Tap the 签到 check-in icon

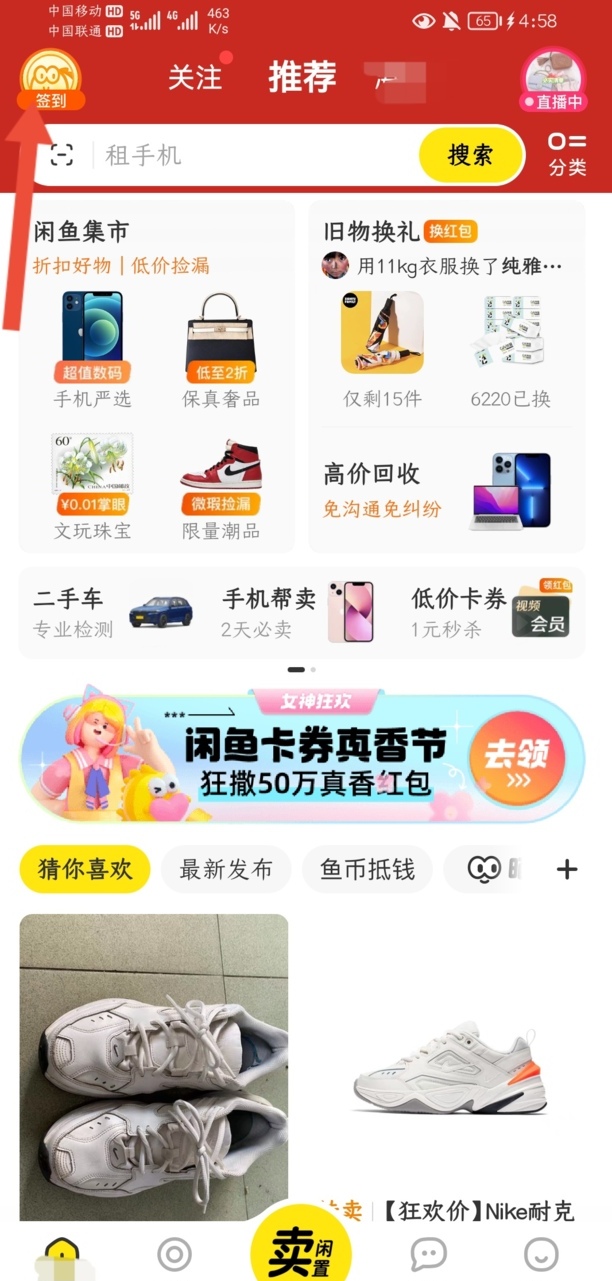point(50,80)
